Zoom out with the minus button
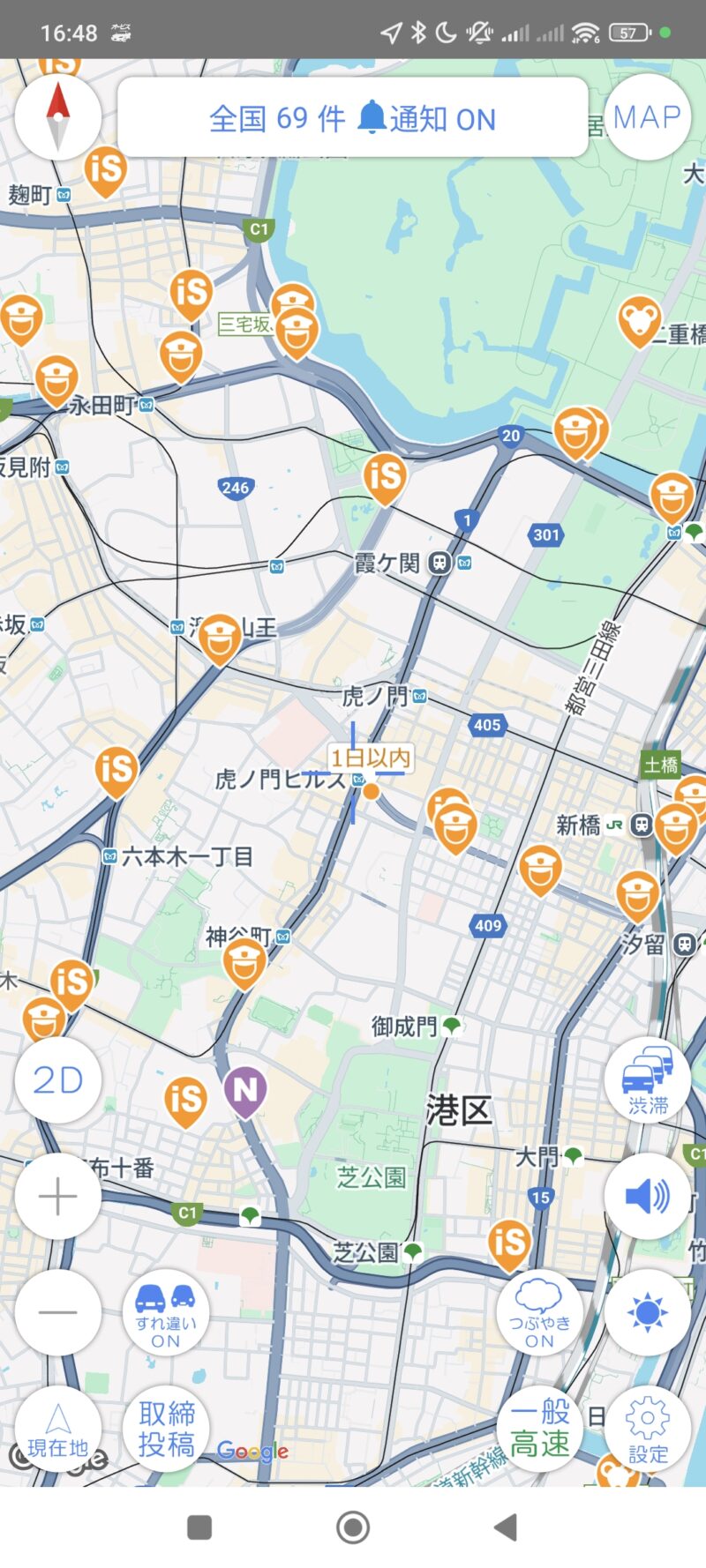 click(x=58, y=1312)
